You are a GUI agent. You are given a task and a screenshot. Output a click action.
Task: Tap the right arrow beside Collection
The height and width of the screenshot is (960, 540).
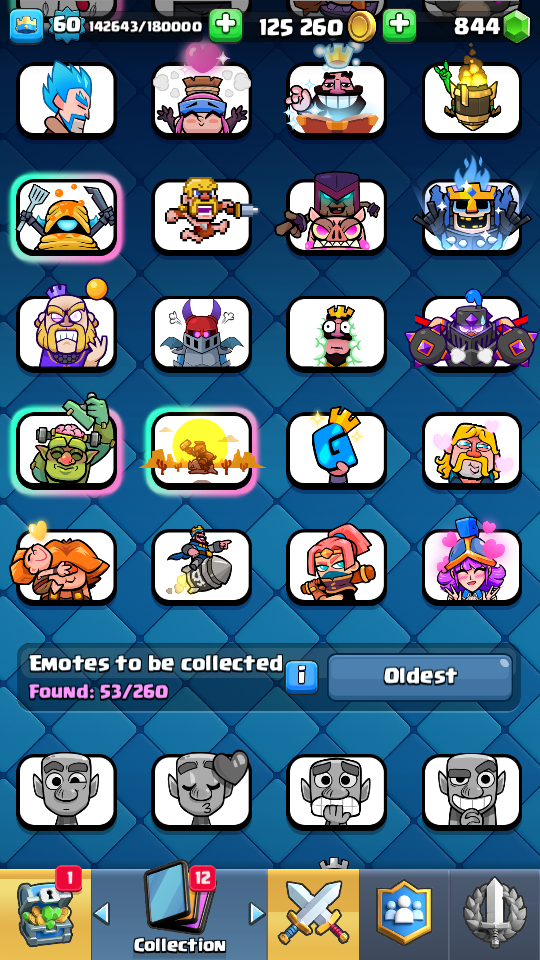click(x=257, y=913)
